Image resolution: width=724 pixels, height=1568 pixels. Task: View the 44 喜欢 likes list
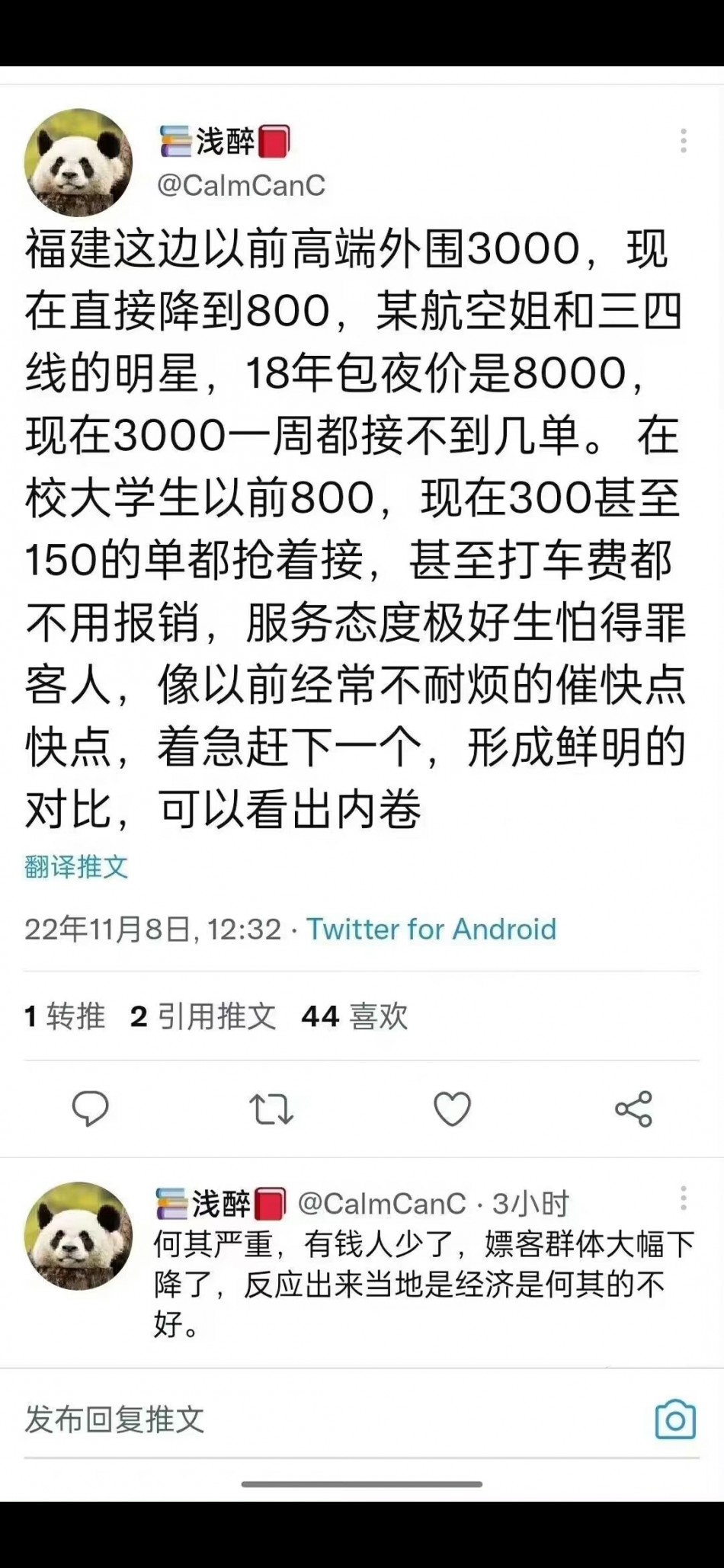tap(355, 1016)
